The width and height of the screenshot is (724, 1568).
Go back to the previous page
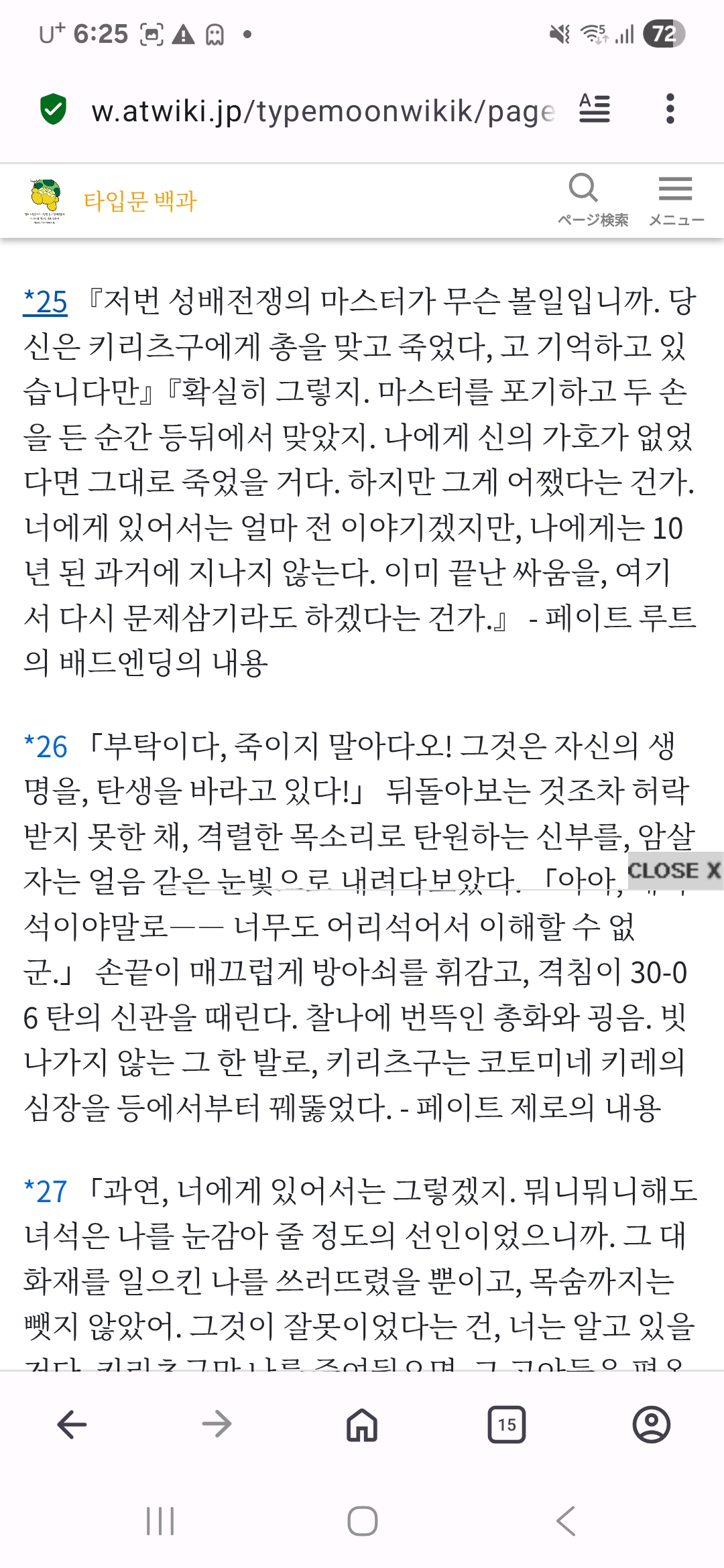(72, 1425)
